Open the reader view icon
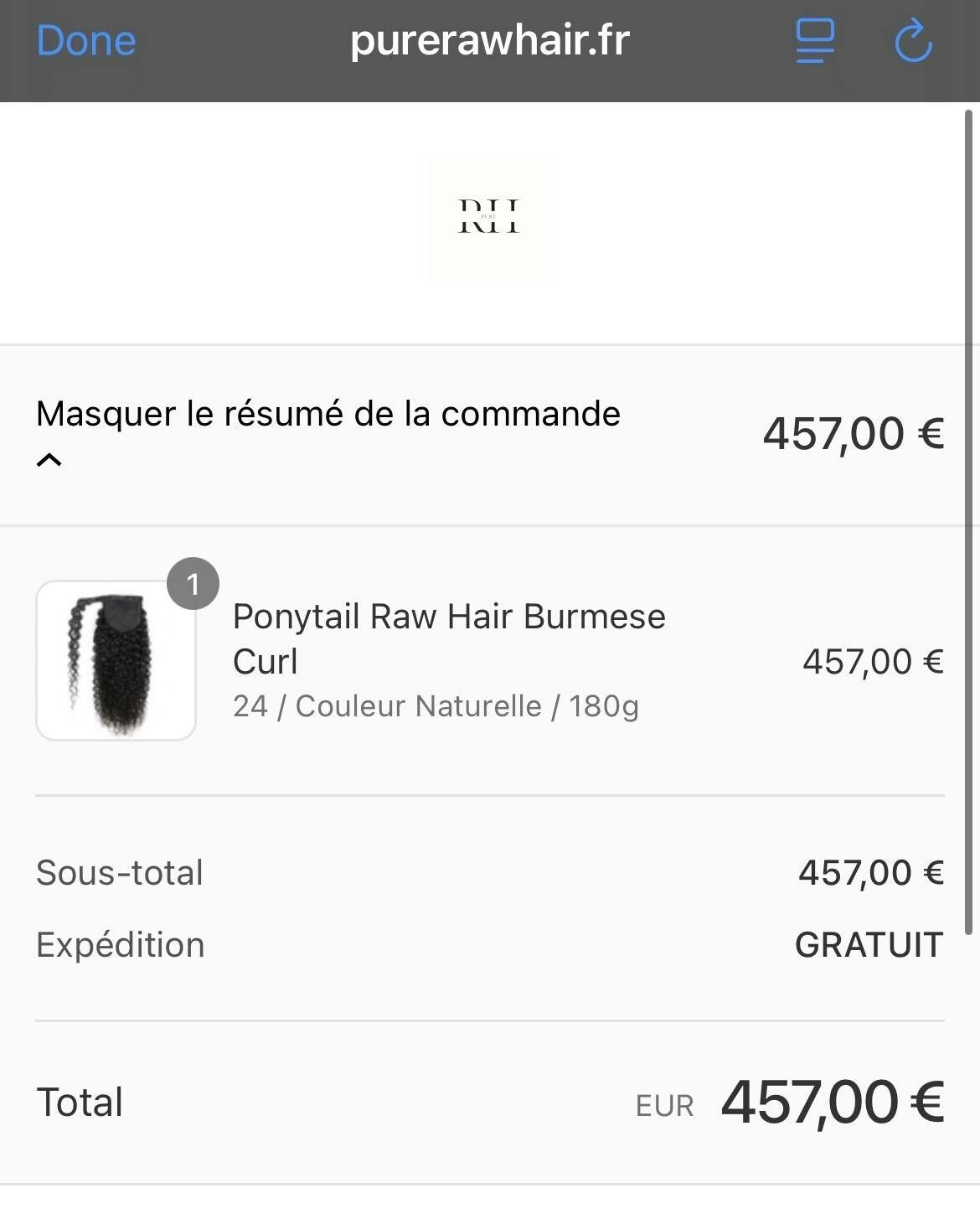The height and width of the screenshot is (1219, 980). point(814,41)
